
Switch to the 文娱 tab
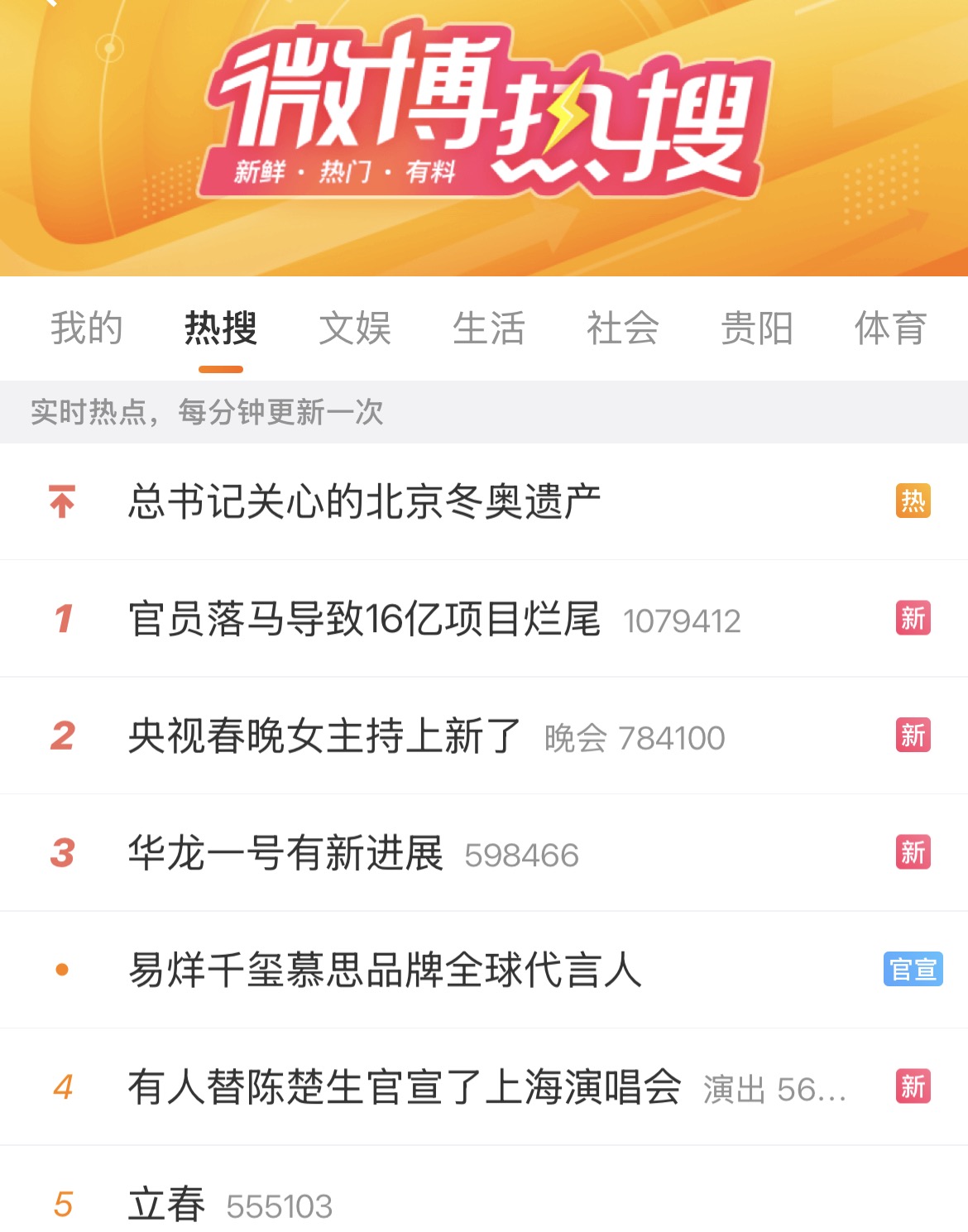[355, 328]
